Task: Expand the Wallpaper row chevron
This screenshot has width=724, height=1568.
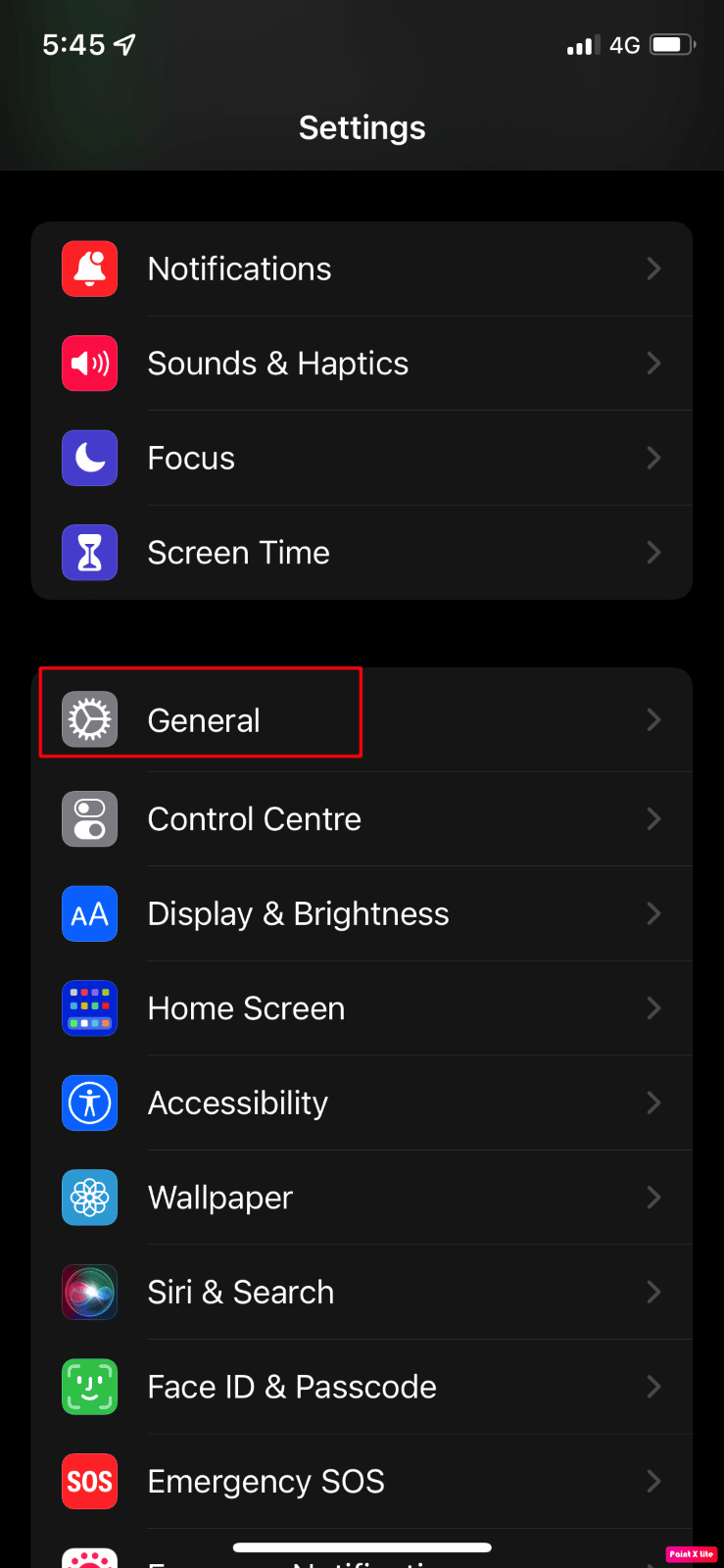Action: [x=653, y=1197]
